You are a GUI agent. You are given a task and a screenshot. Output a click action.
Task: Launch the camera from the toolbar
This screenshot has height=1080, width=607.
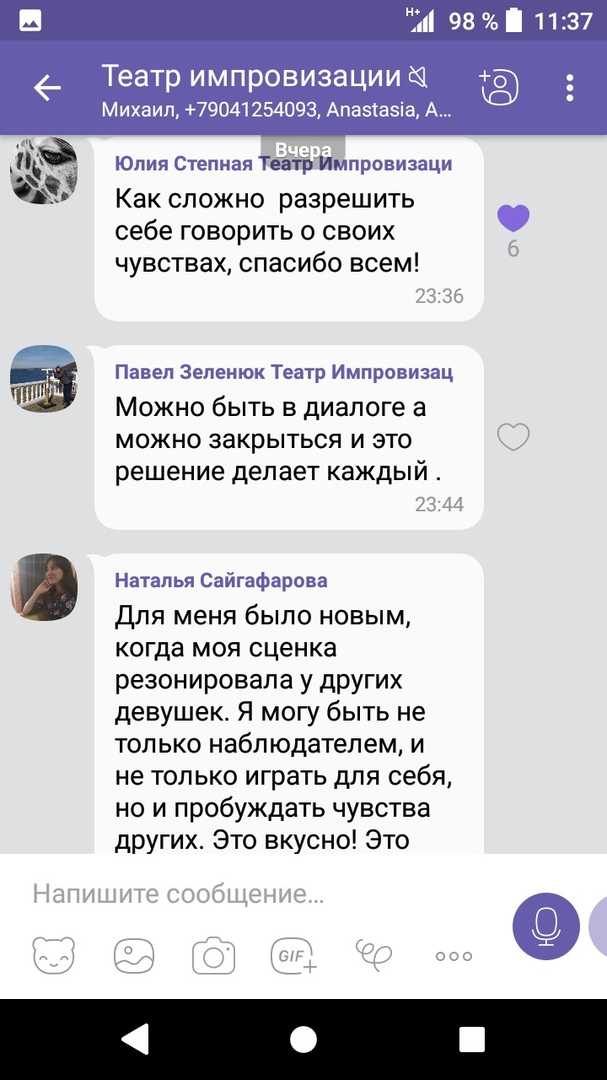tap(214, 956)
